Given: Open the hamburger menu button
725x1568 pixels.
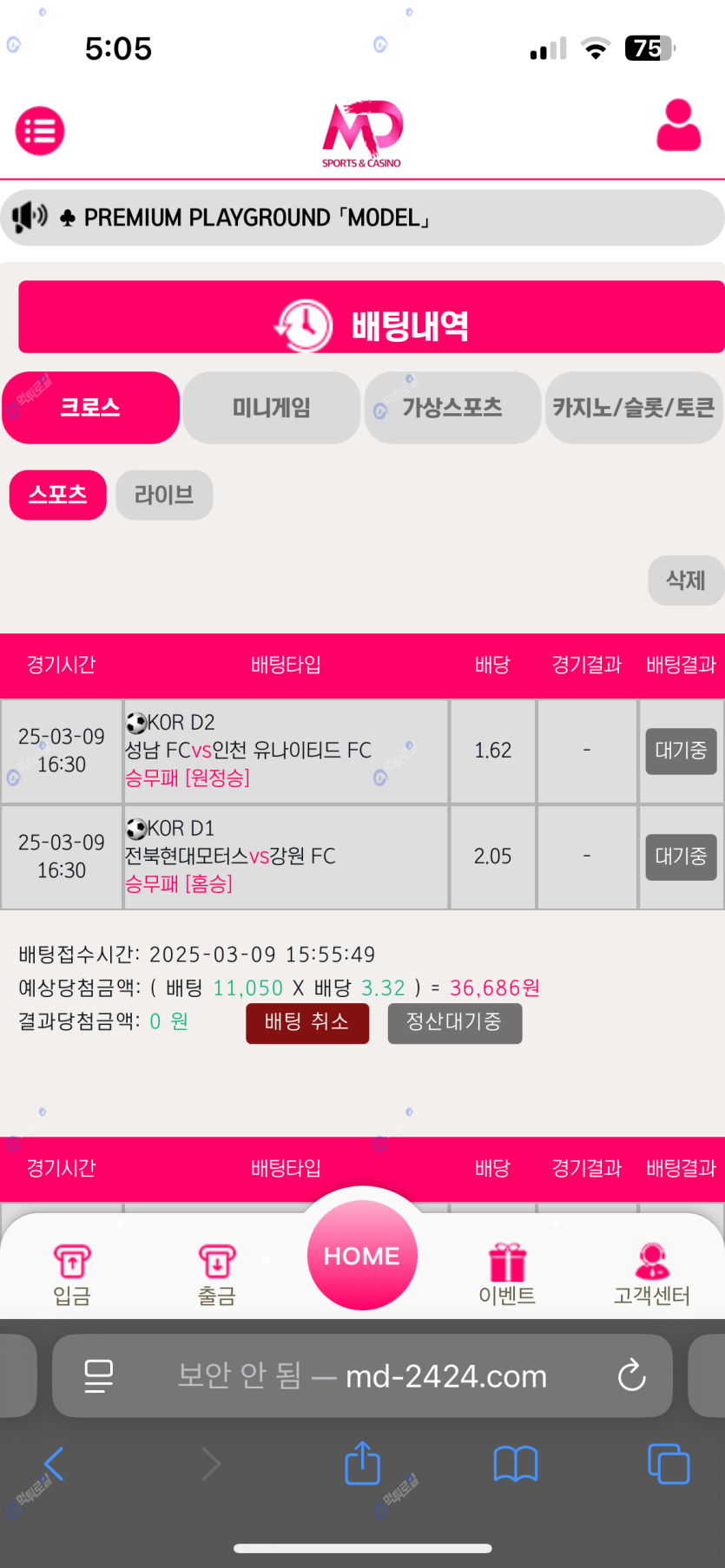Looking at the screenshot, I should [40, 131].
